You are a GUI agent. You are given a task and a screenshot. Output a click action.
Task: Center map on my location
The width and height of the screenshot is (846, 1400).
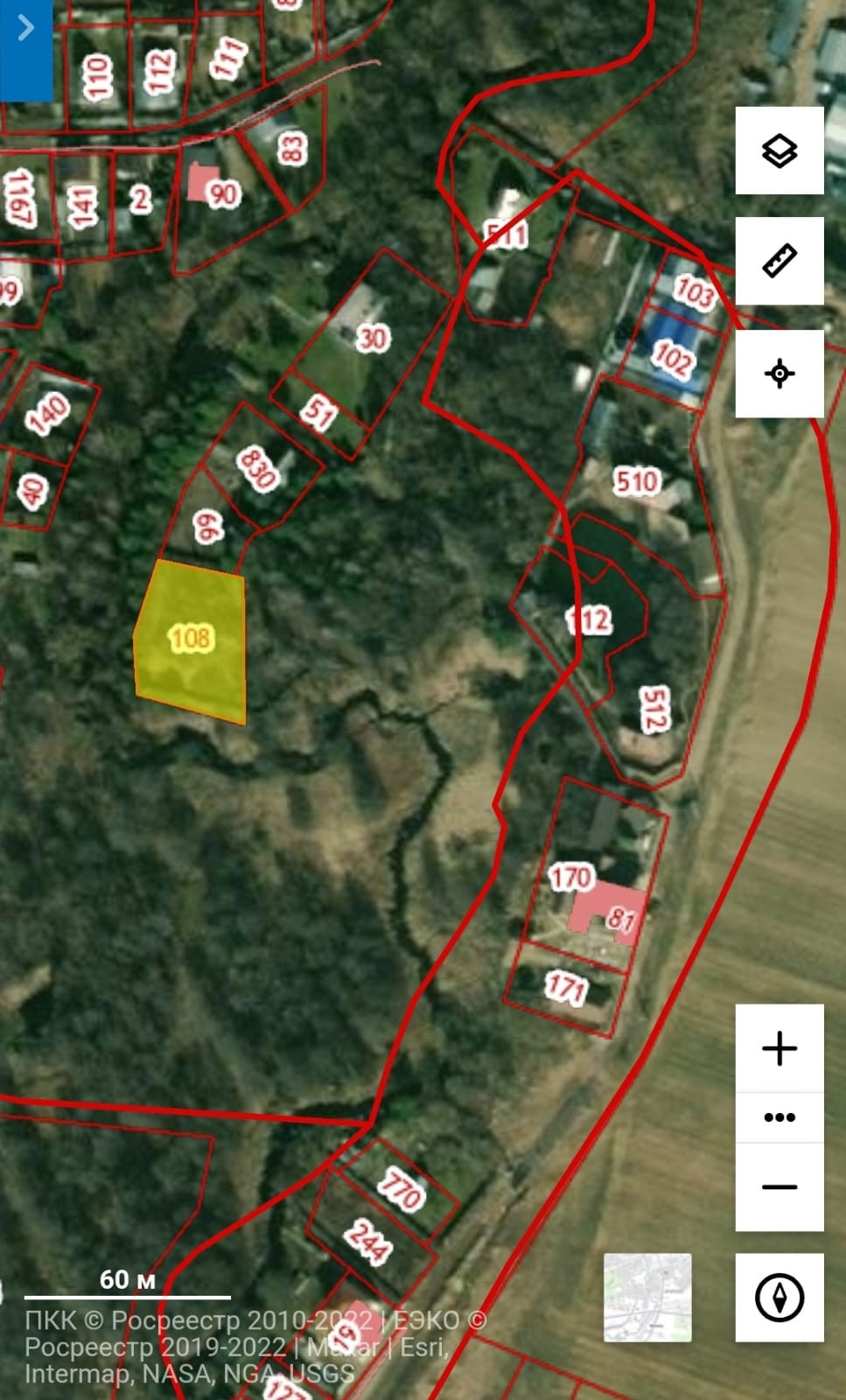(779, 374)
